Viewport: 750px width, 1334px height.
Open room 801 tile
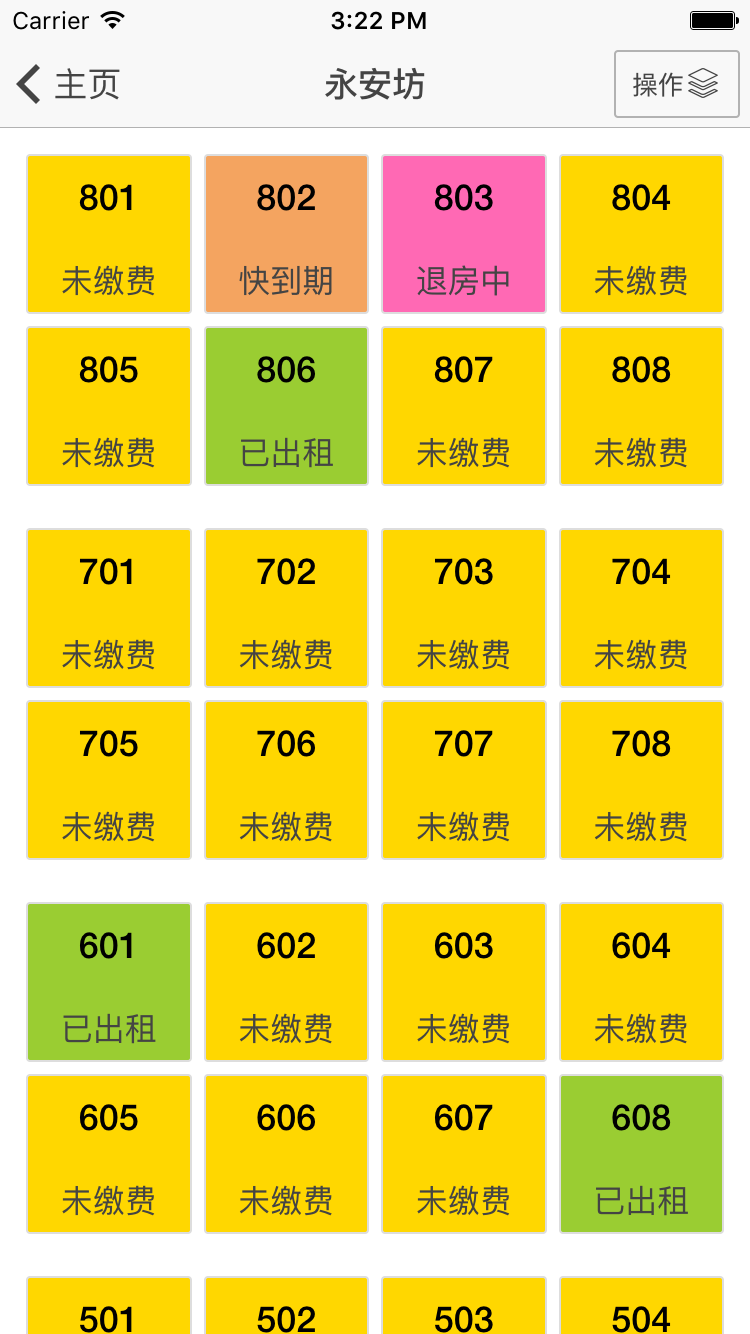(x=109, y=234)
